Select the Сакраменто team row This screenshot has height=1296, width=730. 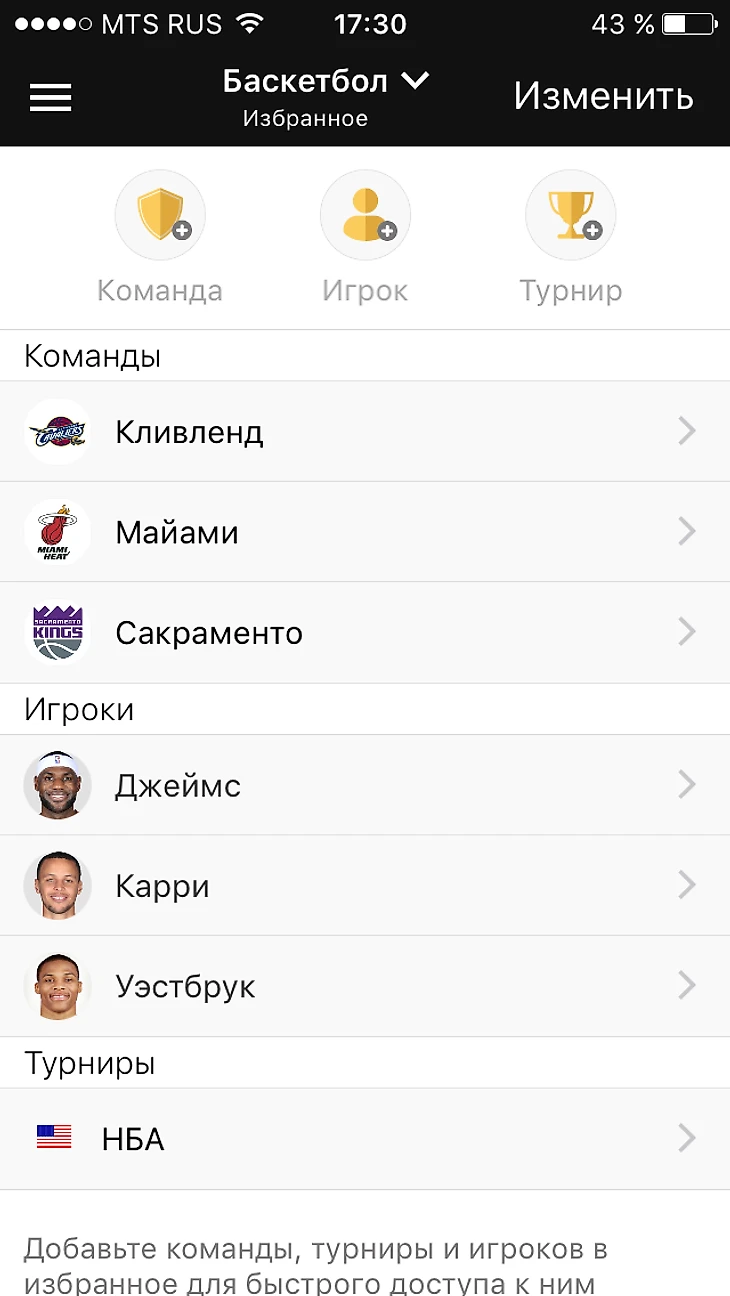(365, 633)
